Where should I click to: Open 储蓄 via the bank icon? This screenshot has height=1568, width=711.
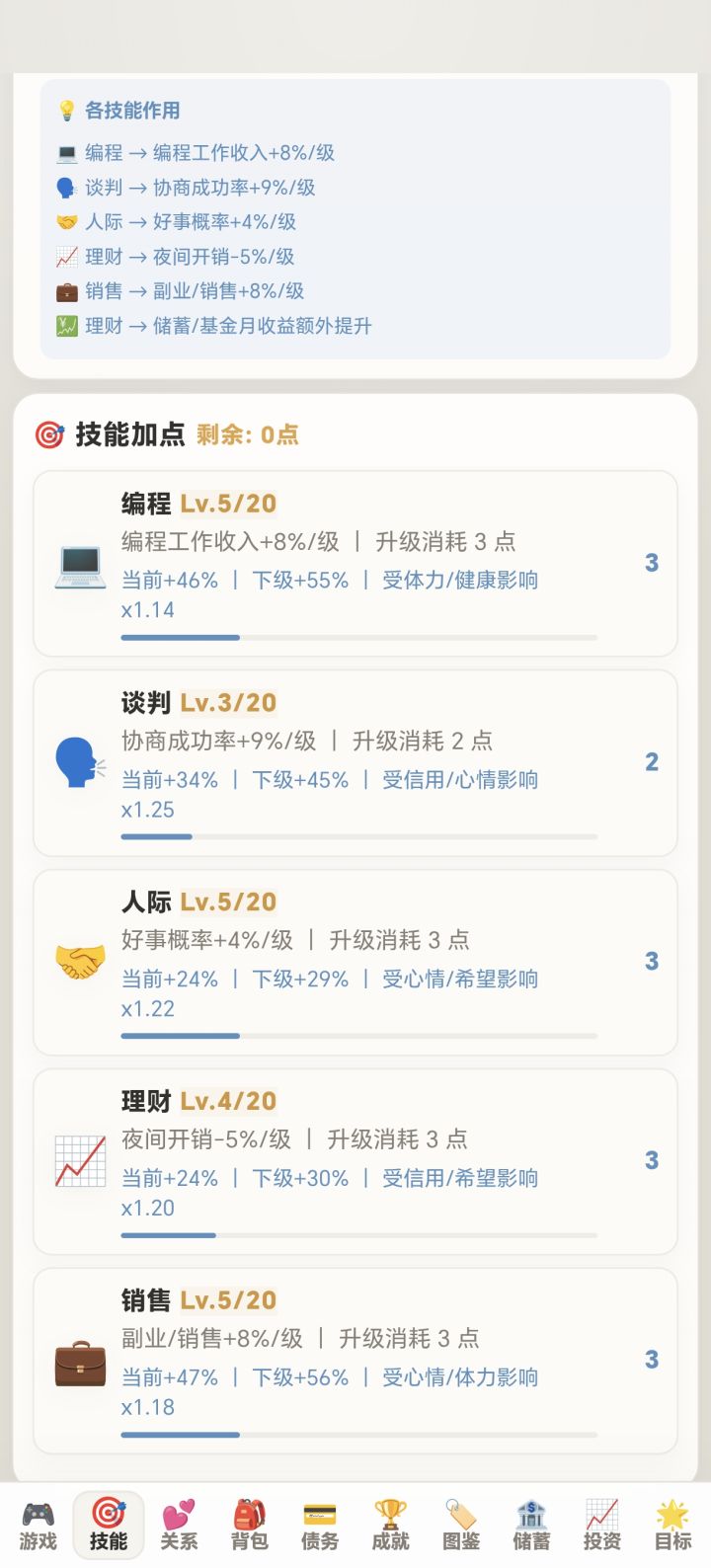coord(531,1512)
